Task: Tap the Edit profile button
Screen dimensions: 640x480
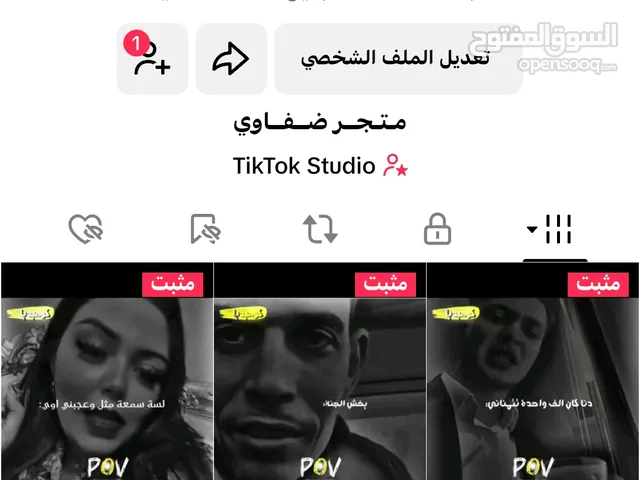Action: (x=397, y=58)
